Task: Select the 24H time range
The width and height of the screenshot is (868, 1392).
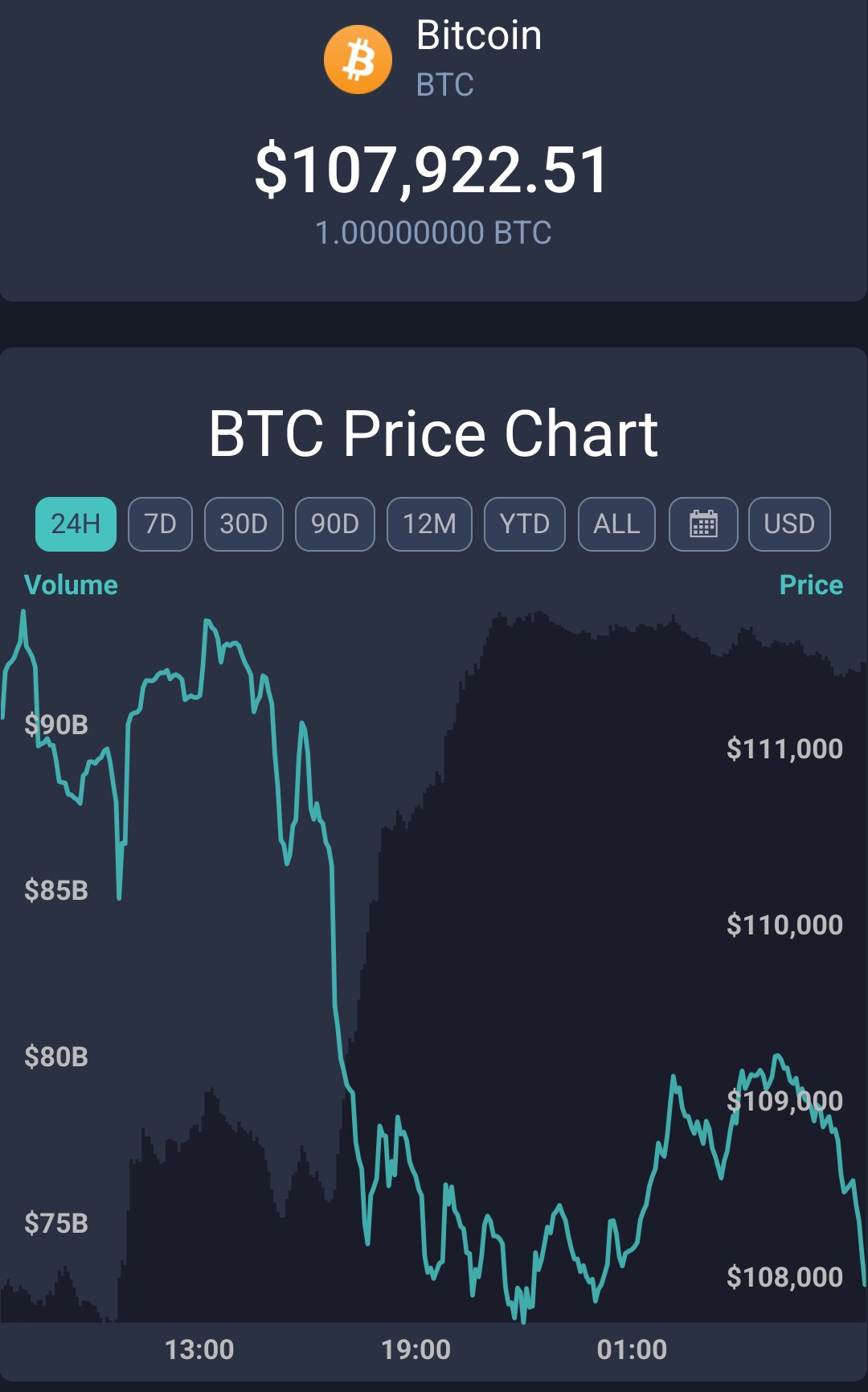Action: [x=76, y=524]
